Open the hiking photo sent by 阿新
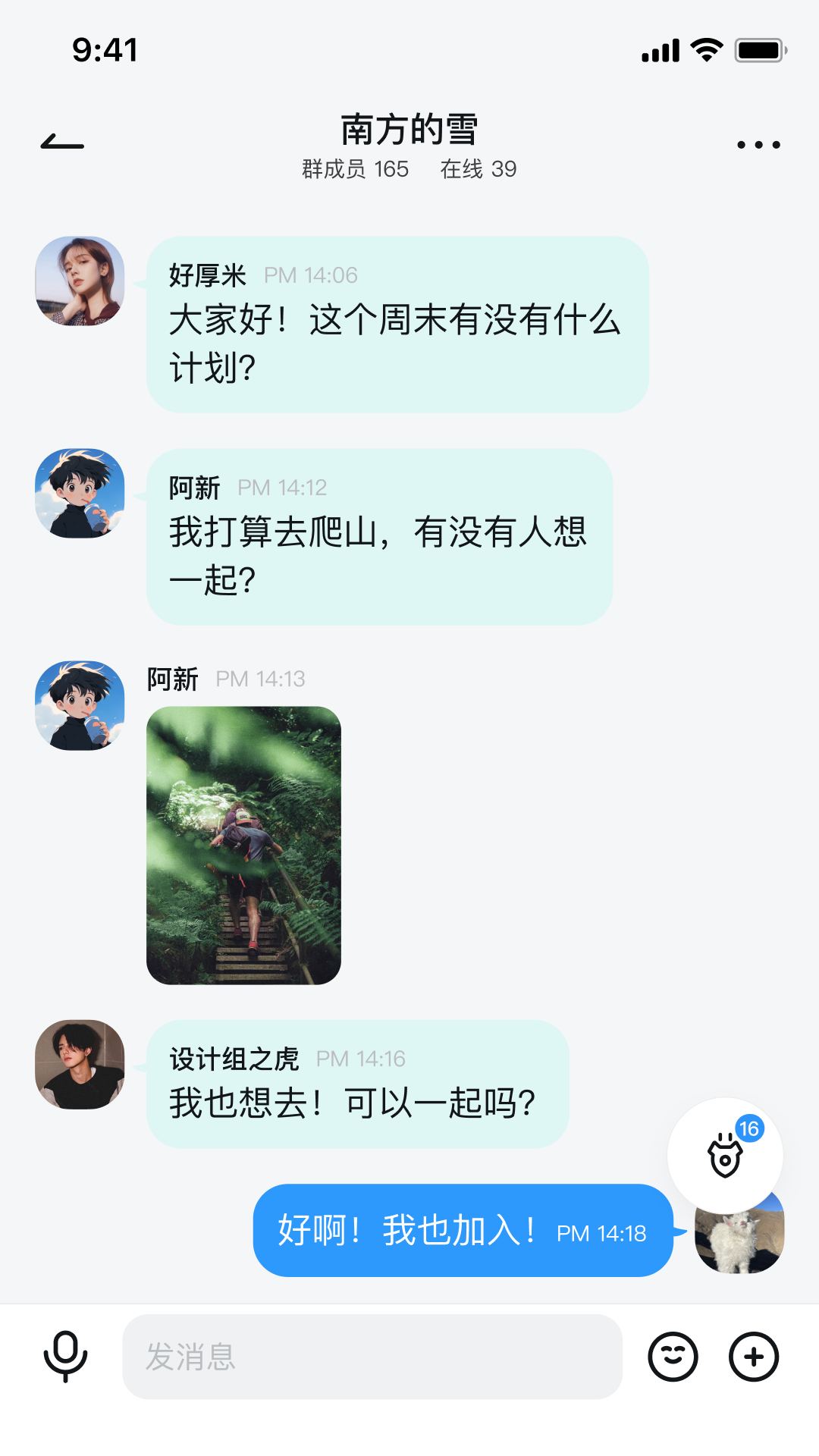 coord(243,846)
